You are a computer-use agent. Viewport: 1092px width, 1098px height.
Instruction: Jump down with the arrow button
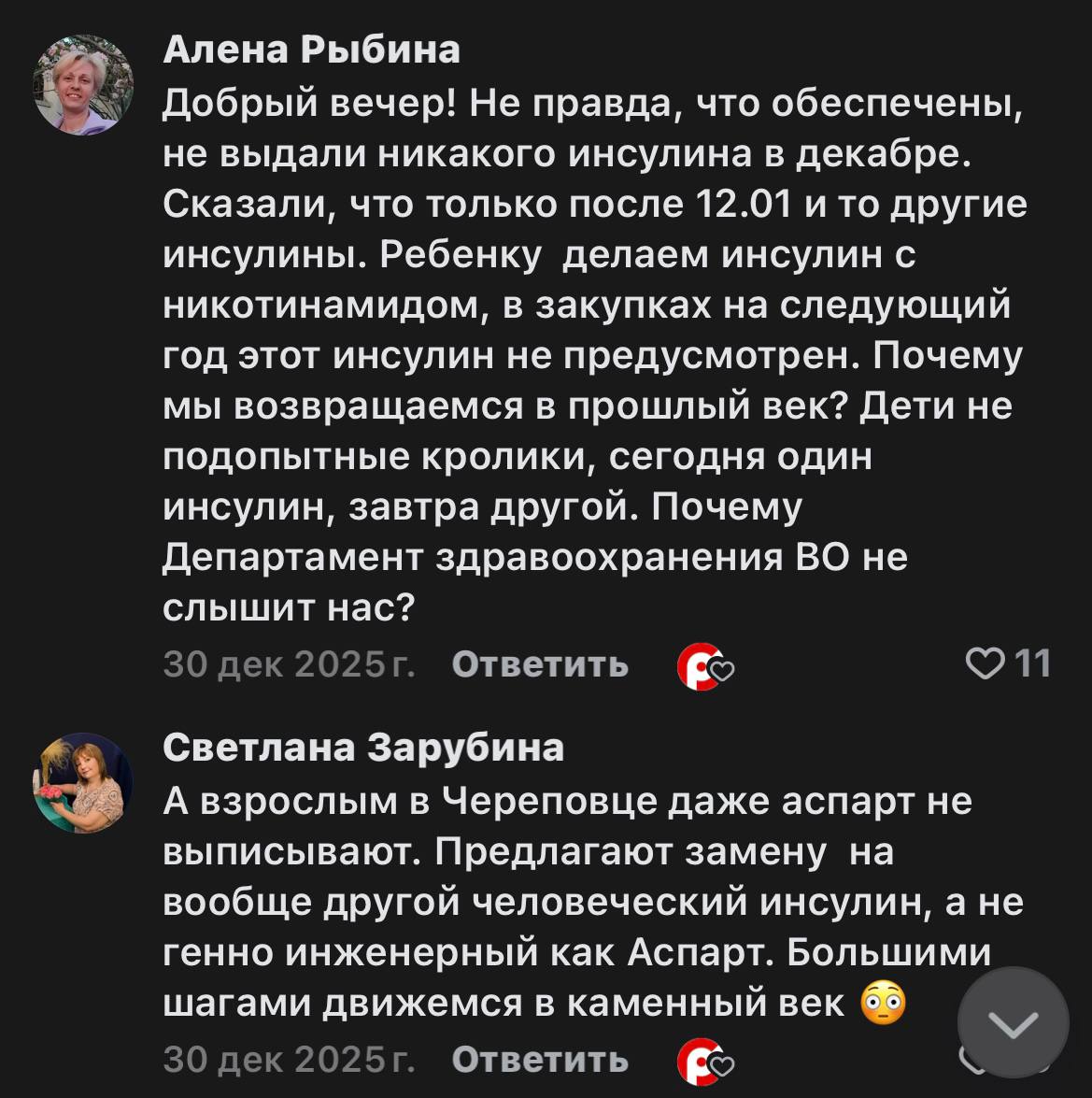coord(1014,1023)
